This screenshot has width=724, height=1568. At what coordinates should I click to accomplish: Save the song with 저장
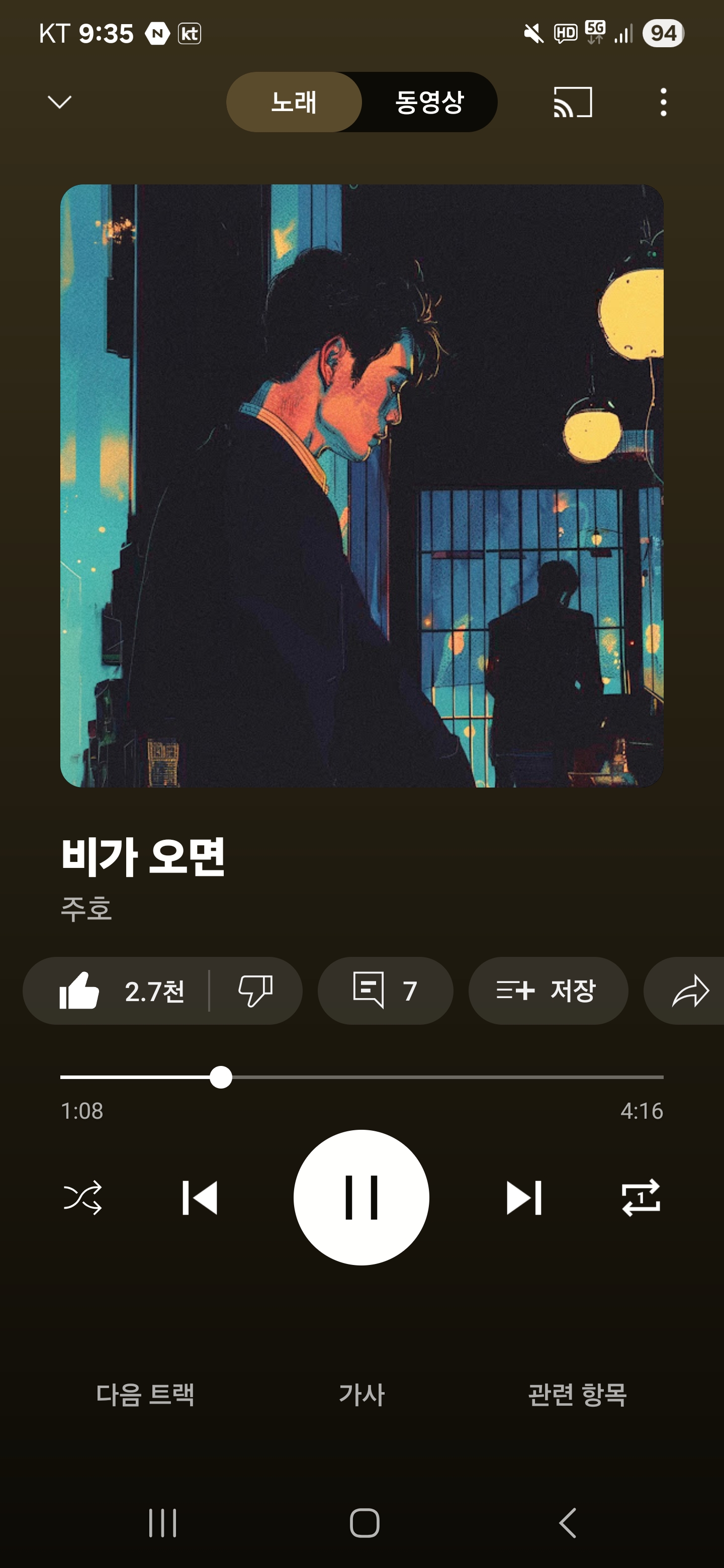pos(548,991)
